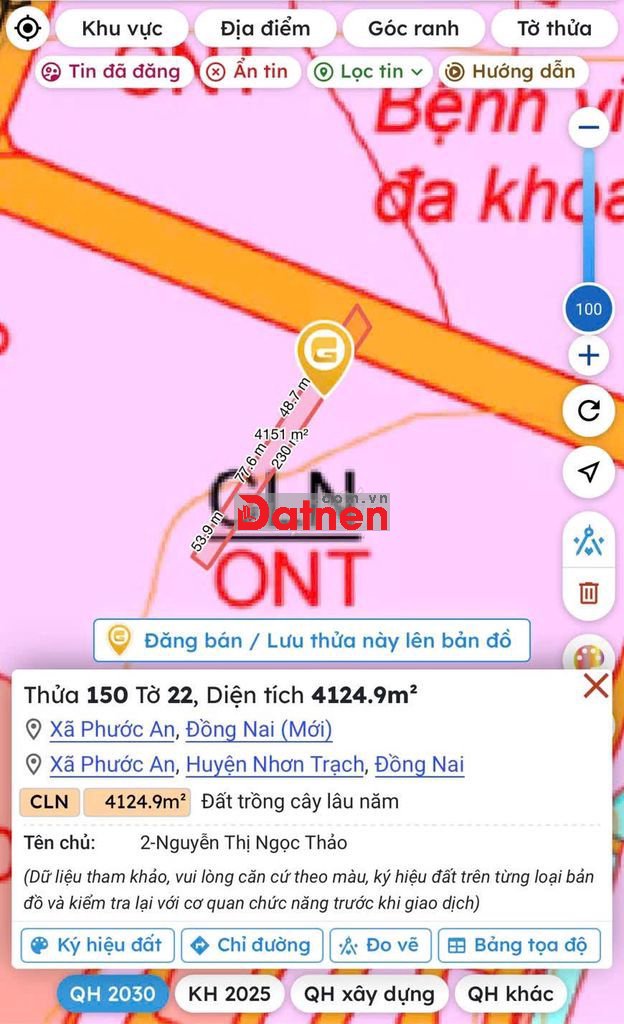Screen dimensions: 624x1024
Task: Close the parcel info panel
Action: [x=596, y=686]
